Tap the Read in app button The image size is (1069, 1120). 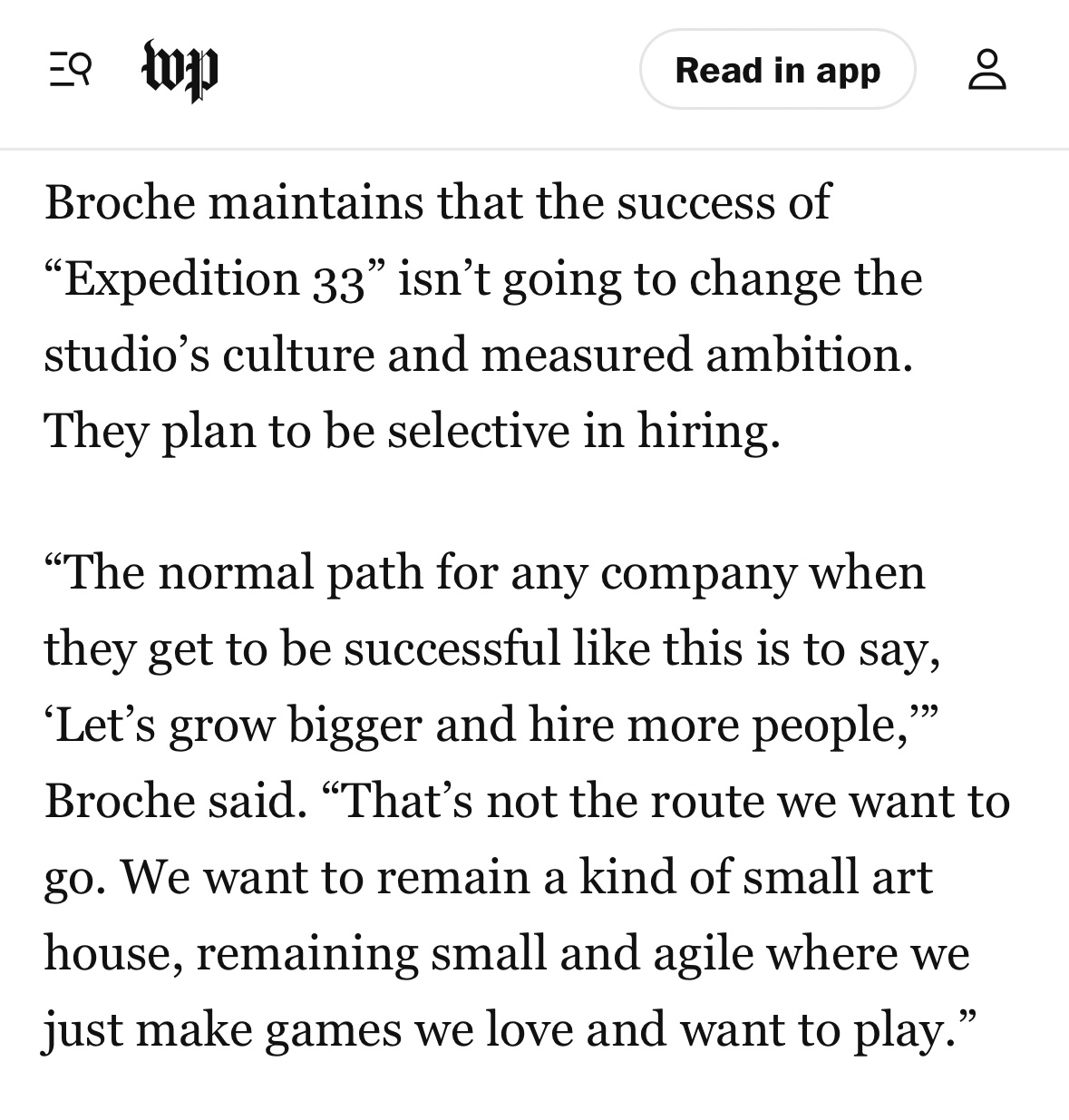[777, 70]
